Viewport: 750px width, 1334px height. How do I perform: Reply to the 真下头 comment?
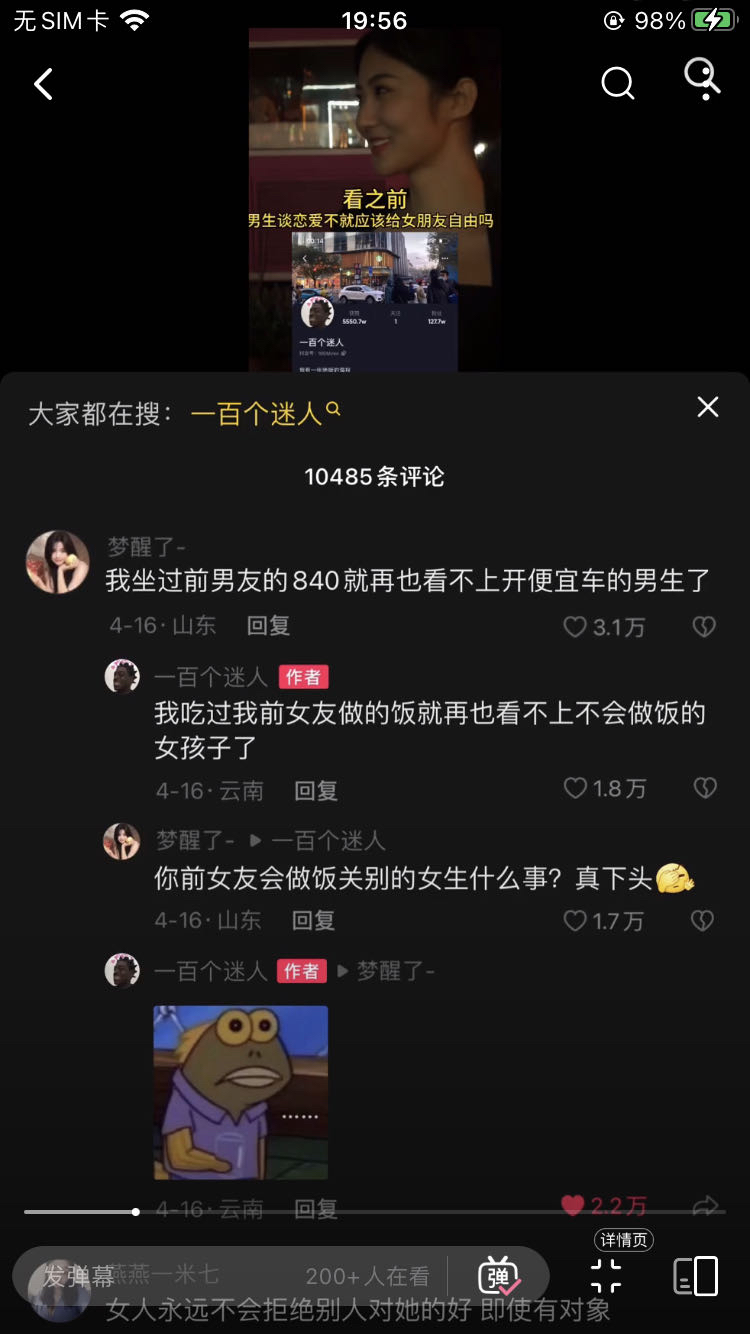313,920
